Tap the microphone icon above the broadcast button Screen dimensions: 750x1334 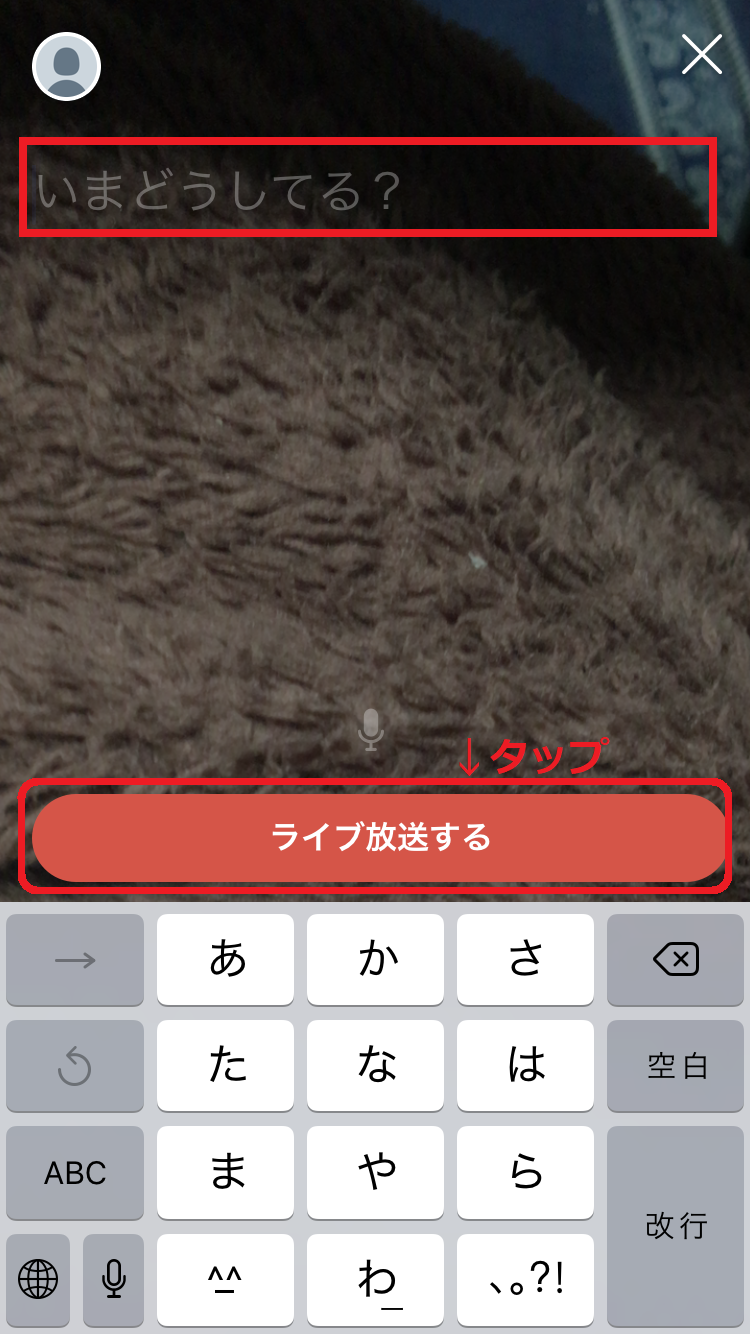pos(372,729)
